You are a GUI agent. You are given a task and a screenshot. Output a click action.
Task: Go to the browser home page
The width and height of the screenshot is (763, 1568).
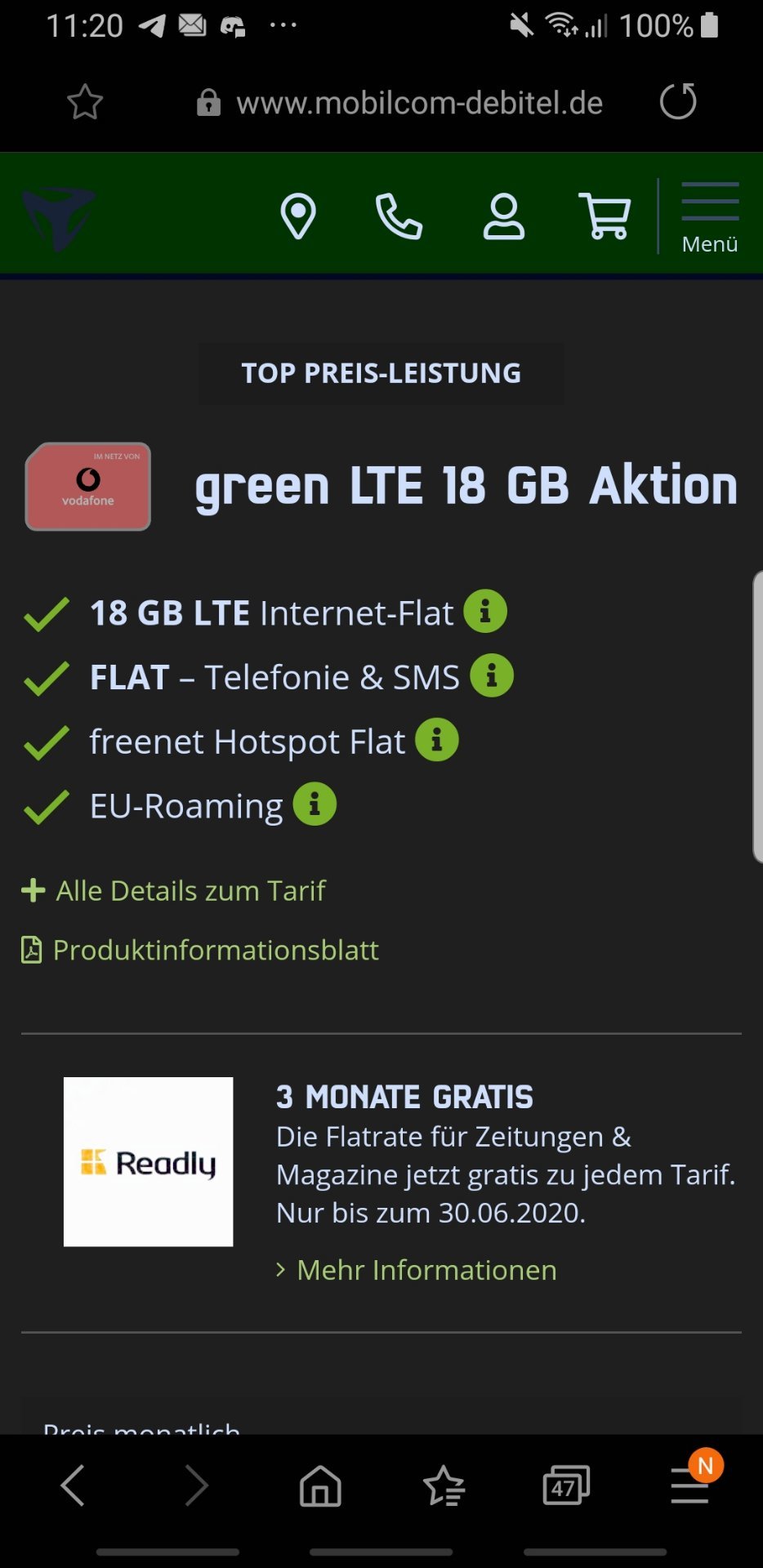320,1485
